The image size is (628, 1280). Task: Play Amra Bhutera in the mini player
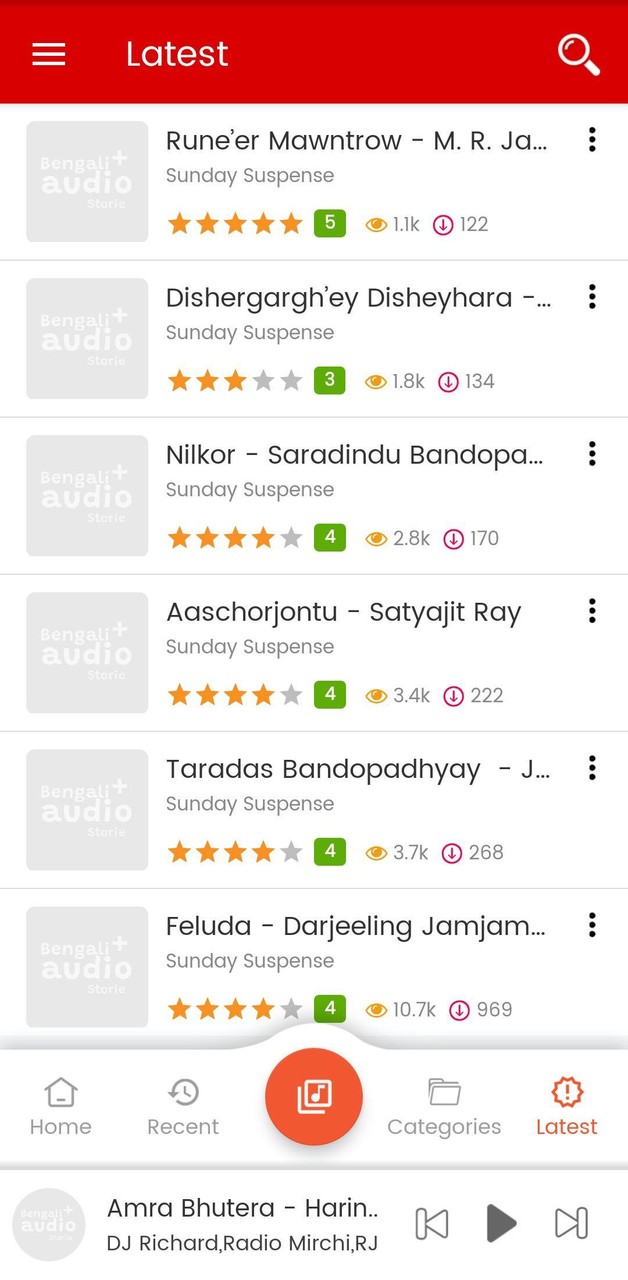click(501, 1223)
